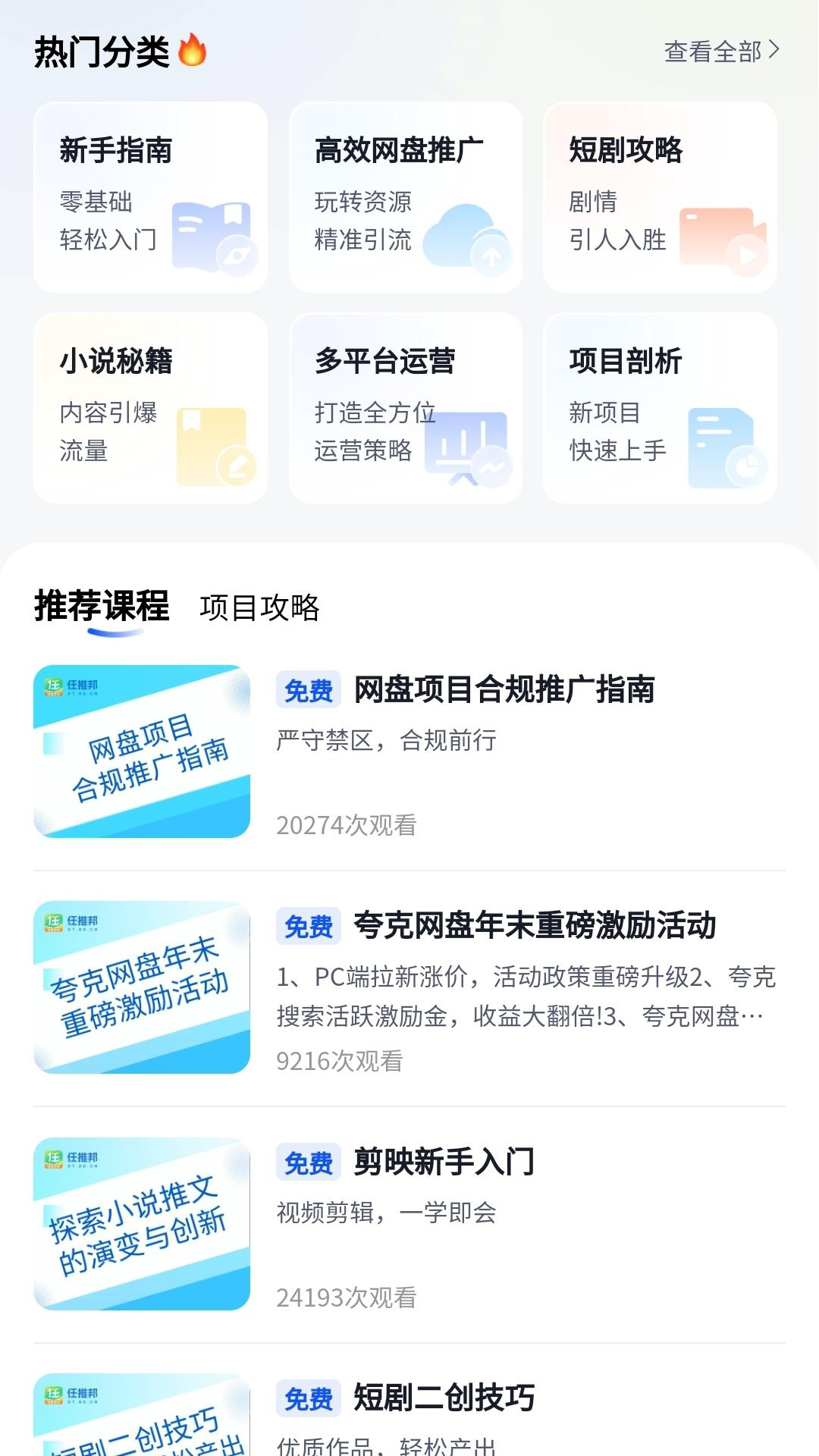Image resolution: width=819 pixels, height=1456 pixels.
Task: Open the 短剧攻略 category card
Action: (659, 196)
